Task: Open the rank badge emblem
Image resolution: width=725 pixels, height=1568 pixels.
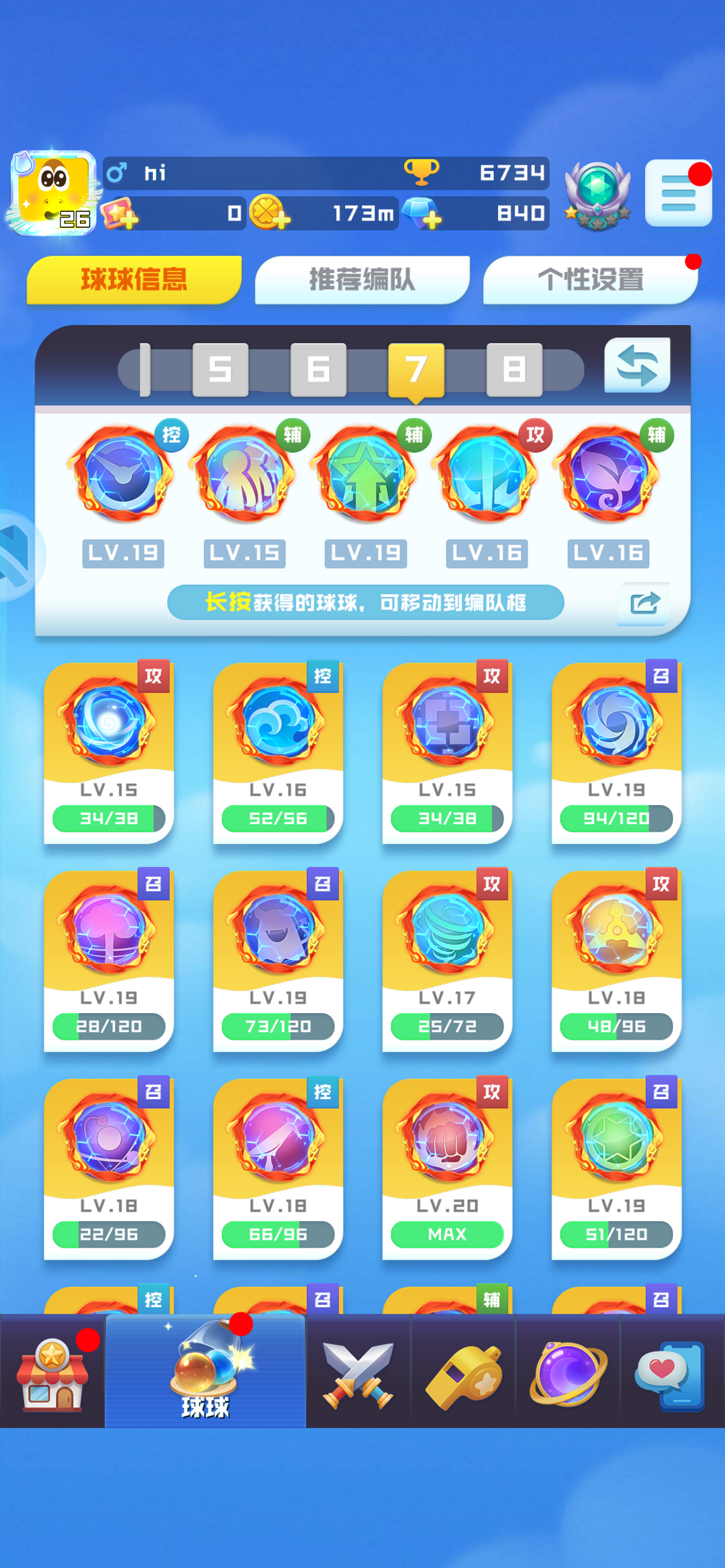Action: (x=597, y=195)
